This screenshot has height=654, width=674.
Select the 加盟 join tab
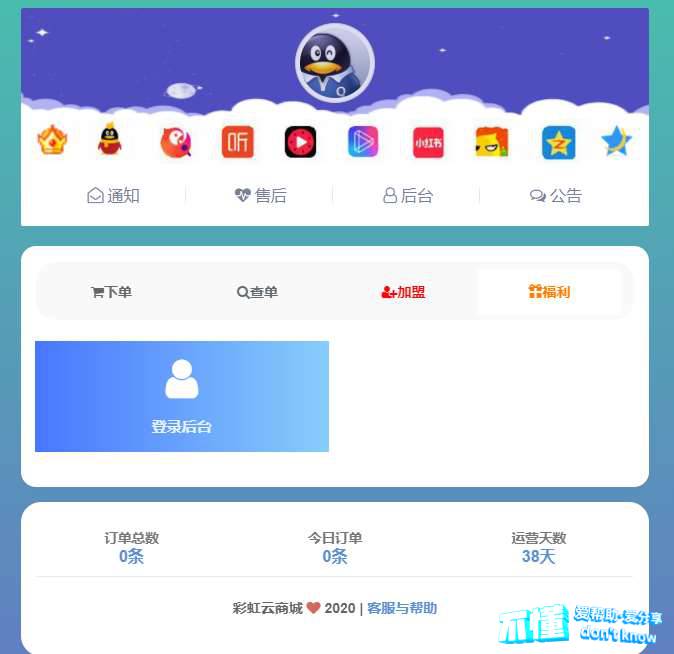pyautogui.click(x=403, y=292)
